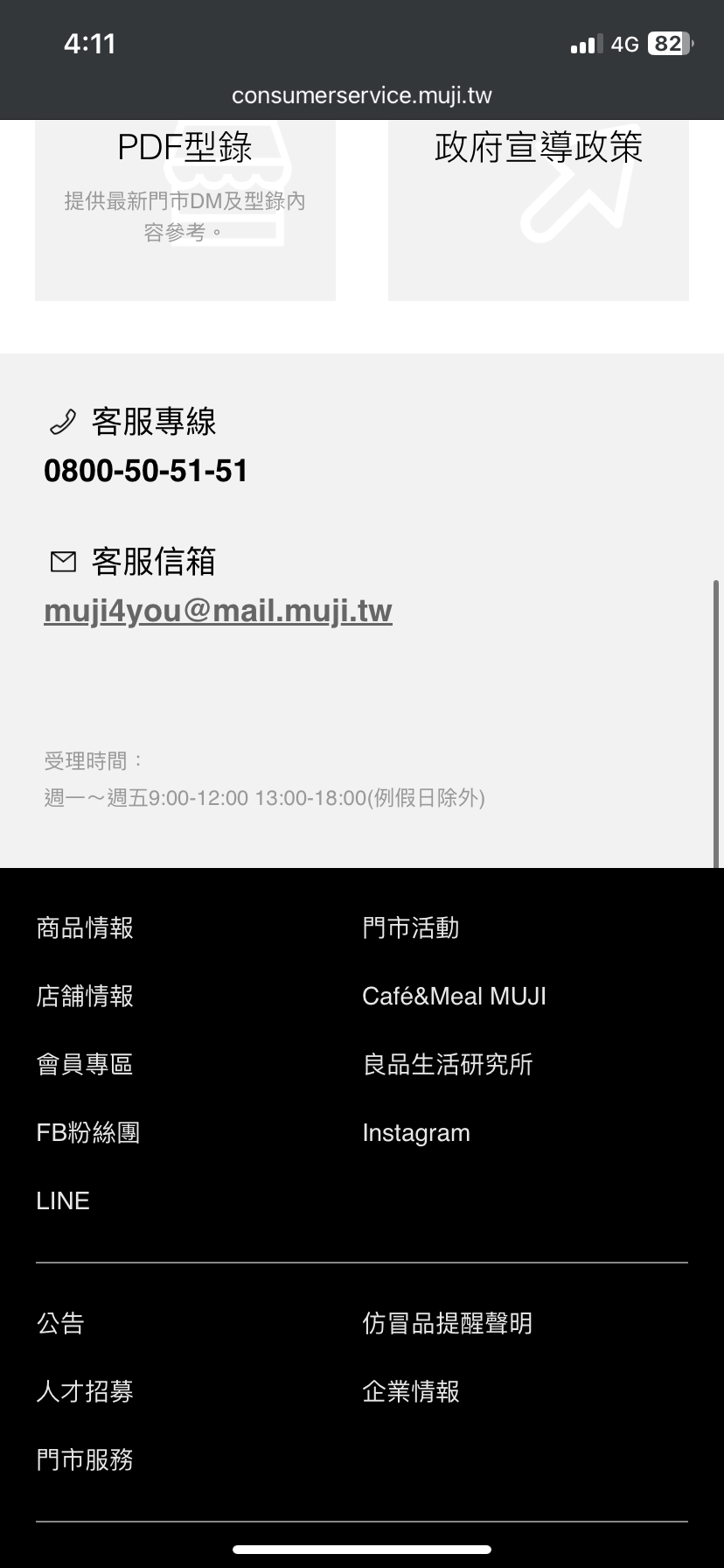The height and width of the screenshot is (1568, 724).
Task: View 公告 announcements
Action: pos(60,1323)
